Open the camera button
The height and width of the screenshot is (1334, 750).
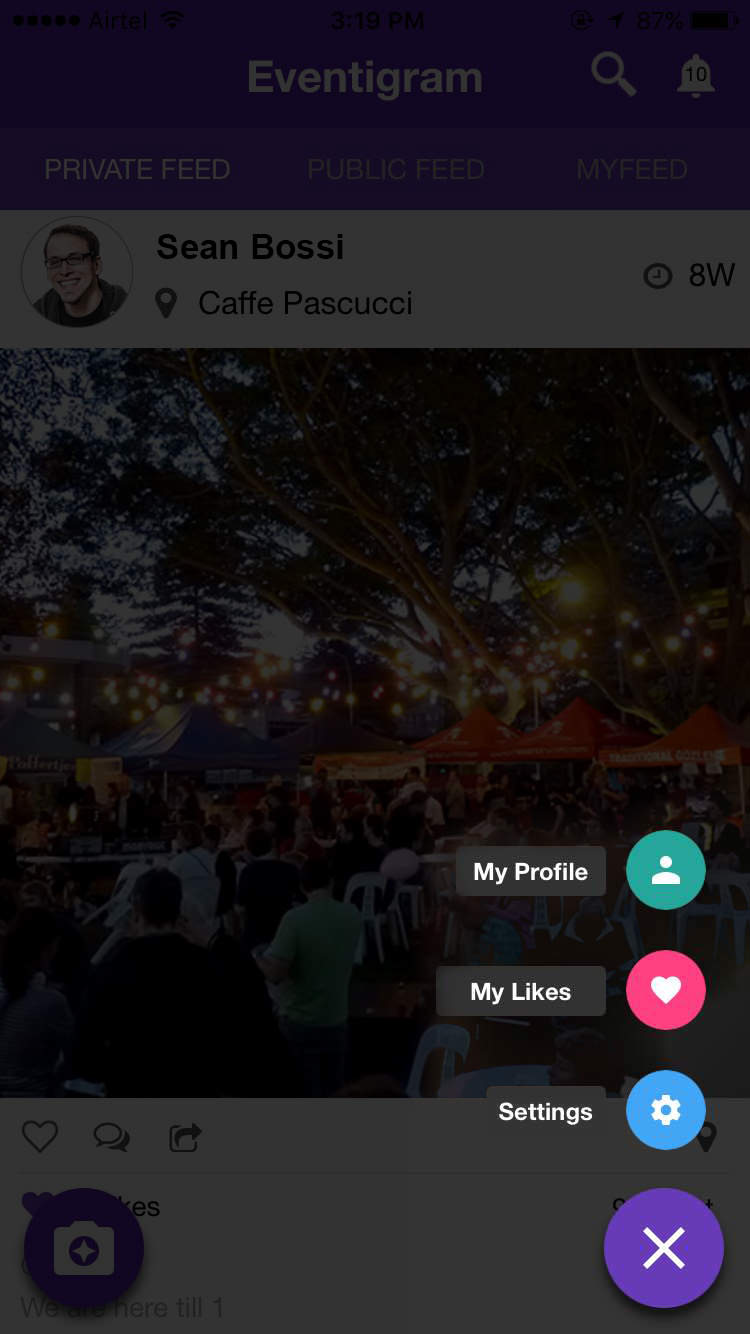(84, 1250)
